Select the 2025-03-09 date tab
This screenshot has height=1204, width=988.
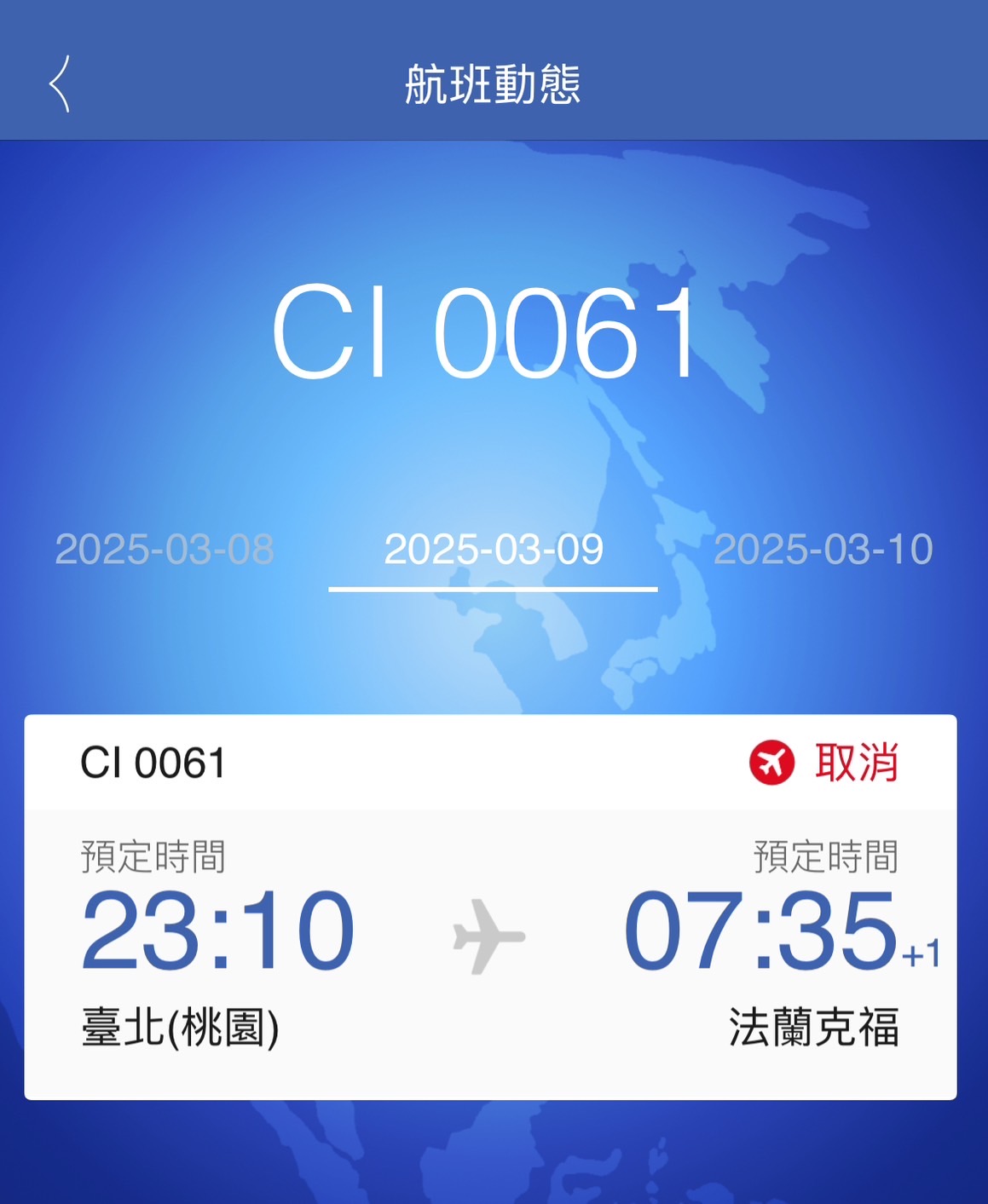[x=494, y=550]
